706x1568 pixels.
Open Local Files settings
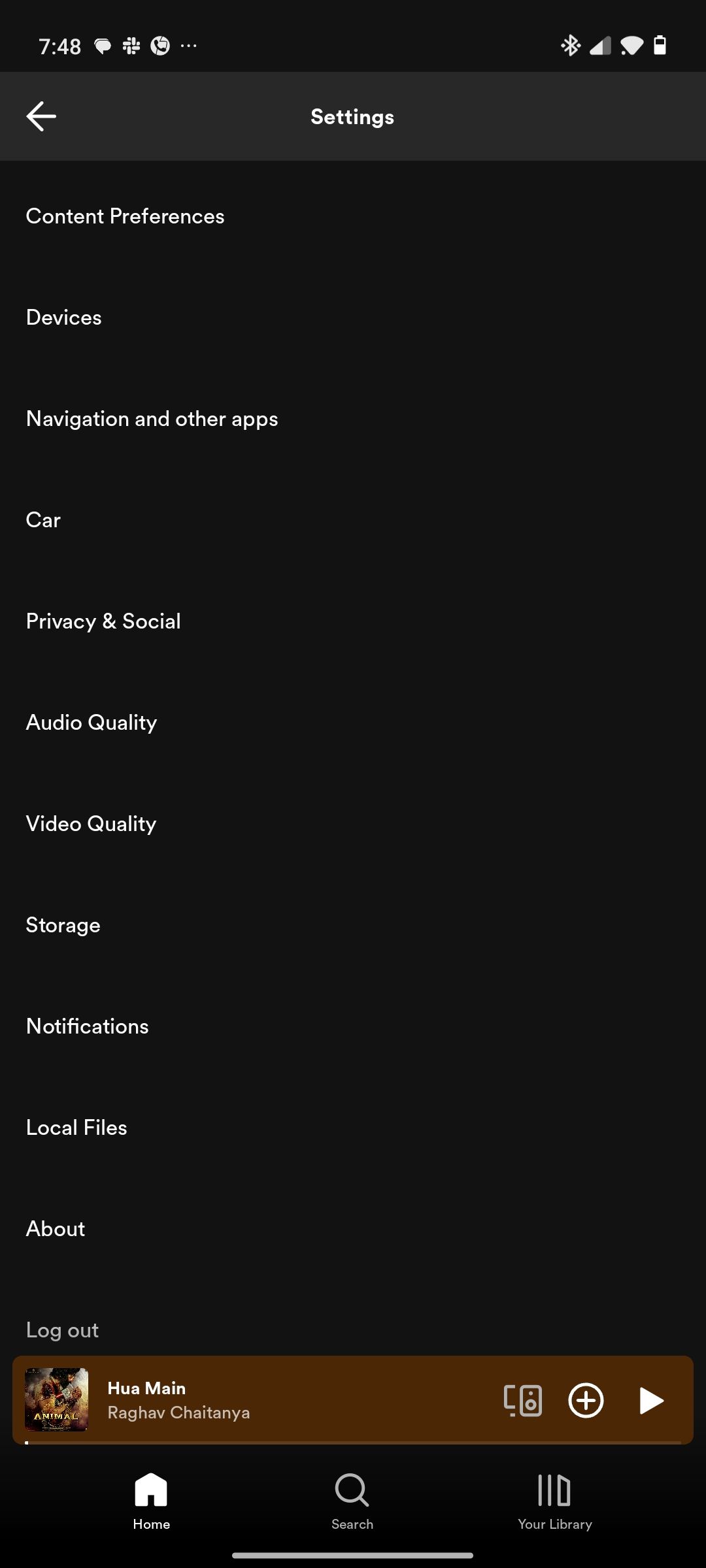(x=76, y=1127)
